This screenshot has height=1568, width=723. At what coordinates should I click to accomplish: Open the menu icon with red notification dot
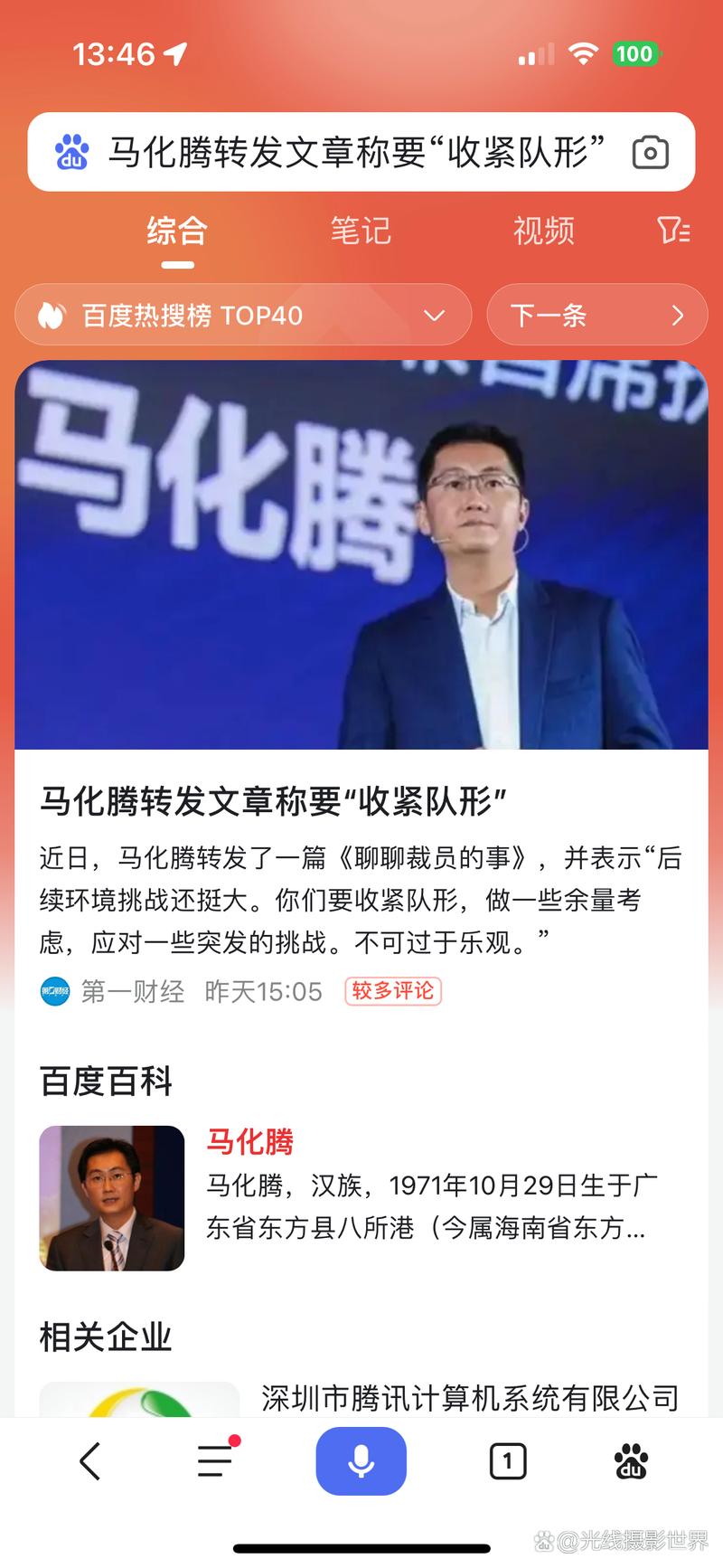point(214,1459)
